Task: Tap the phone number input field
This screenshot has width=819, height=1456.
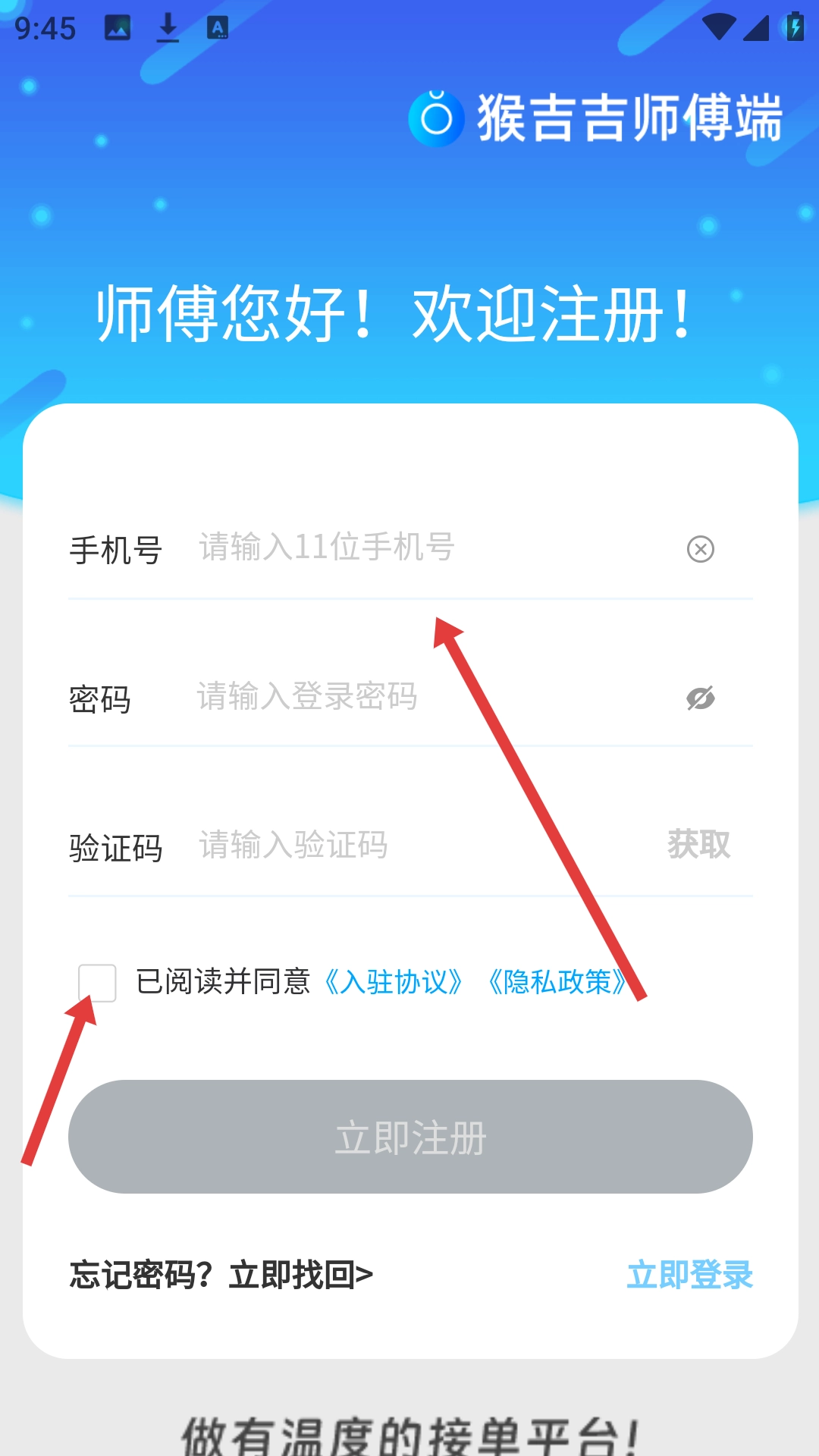Action: click(425, 548)
